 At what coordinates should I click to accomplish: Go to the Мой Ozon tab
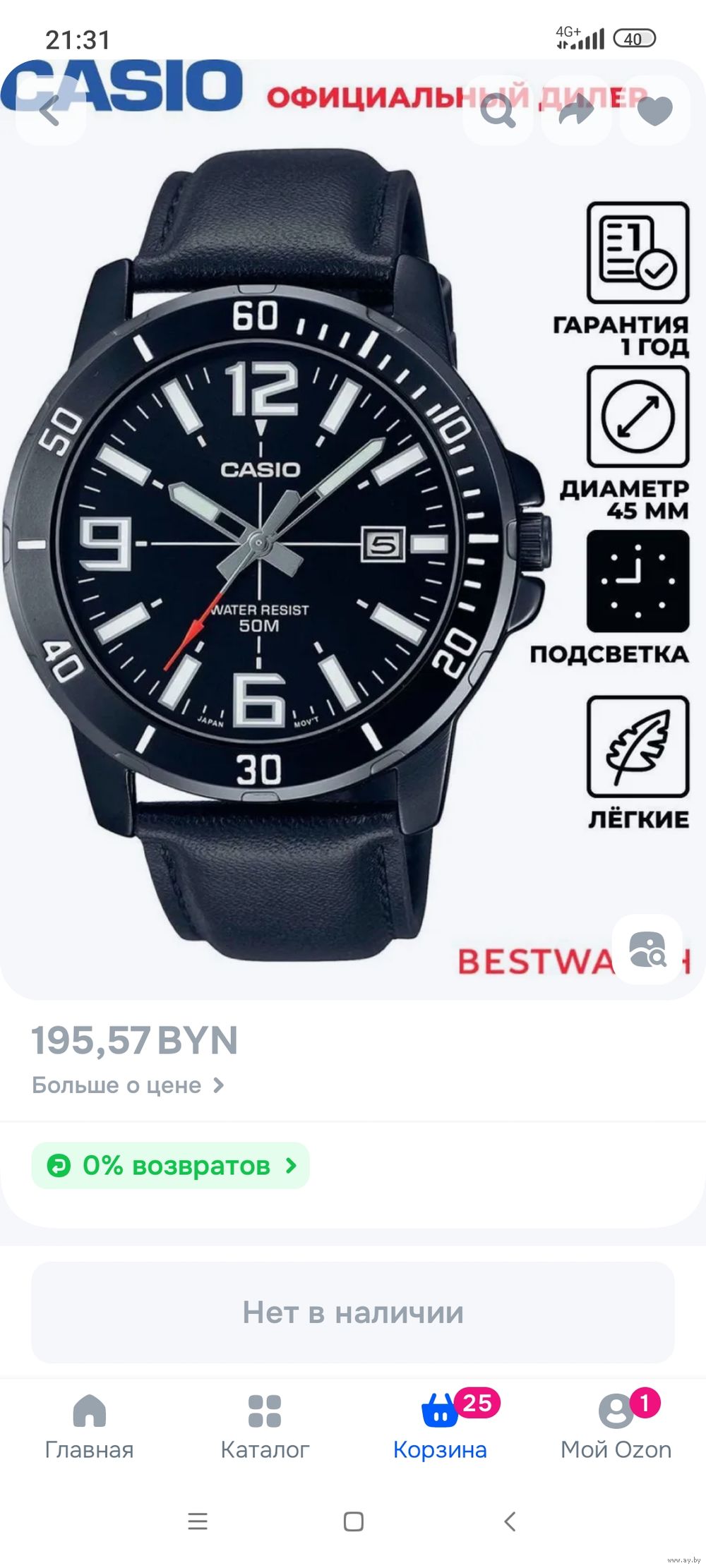pyautogui.click(x=616, y=1426)
